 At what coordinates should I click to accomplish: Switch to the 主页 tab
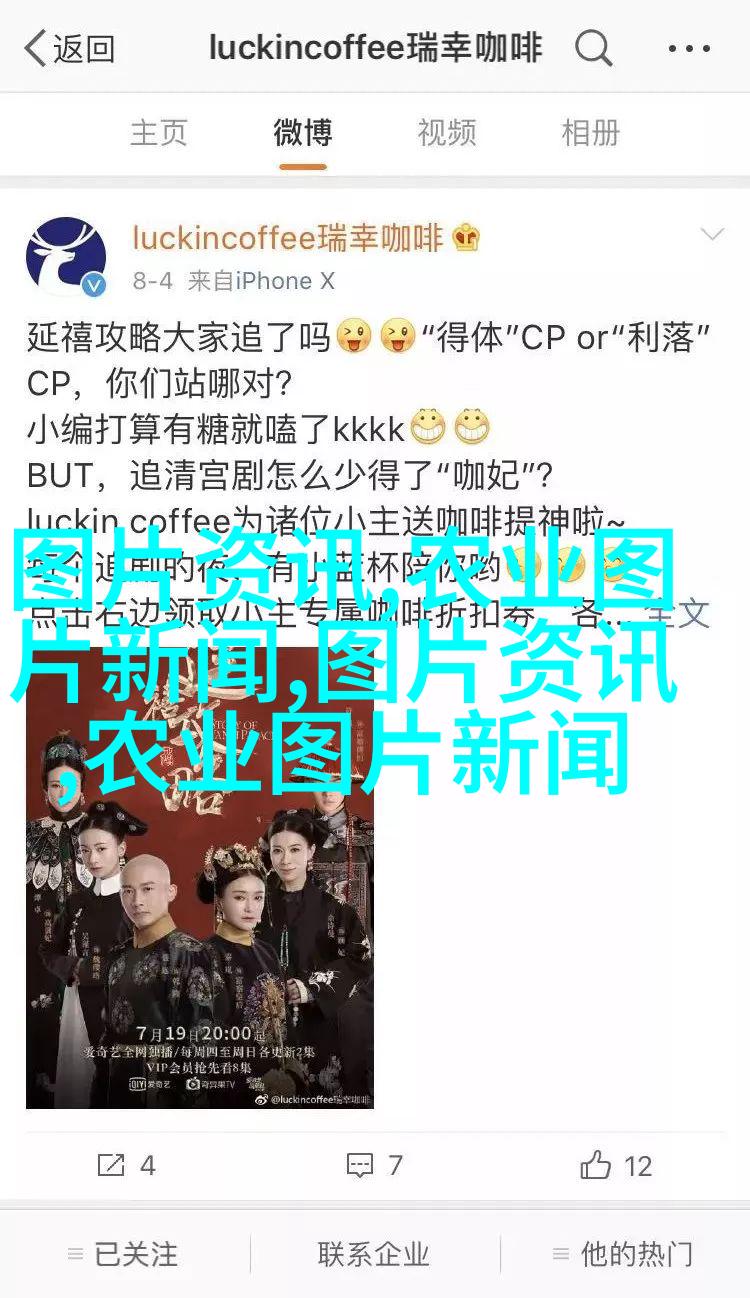159,133
